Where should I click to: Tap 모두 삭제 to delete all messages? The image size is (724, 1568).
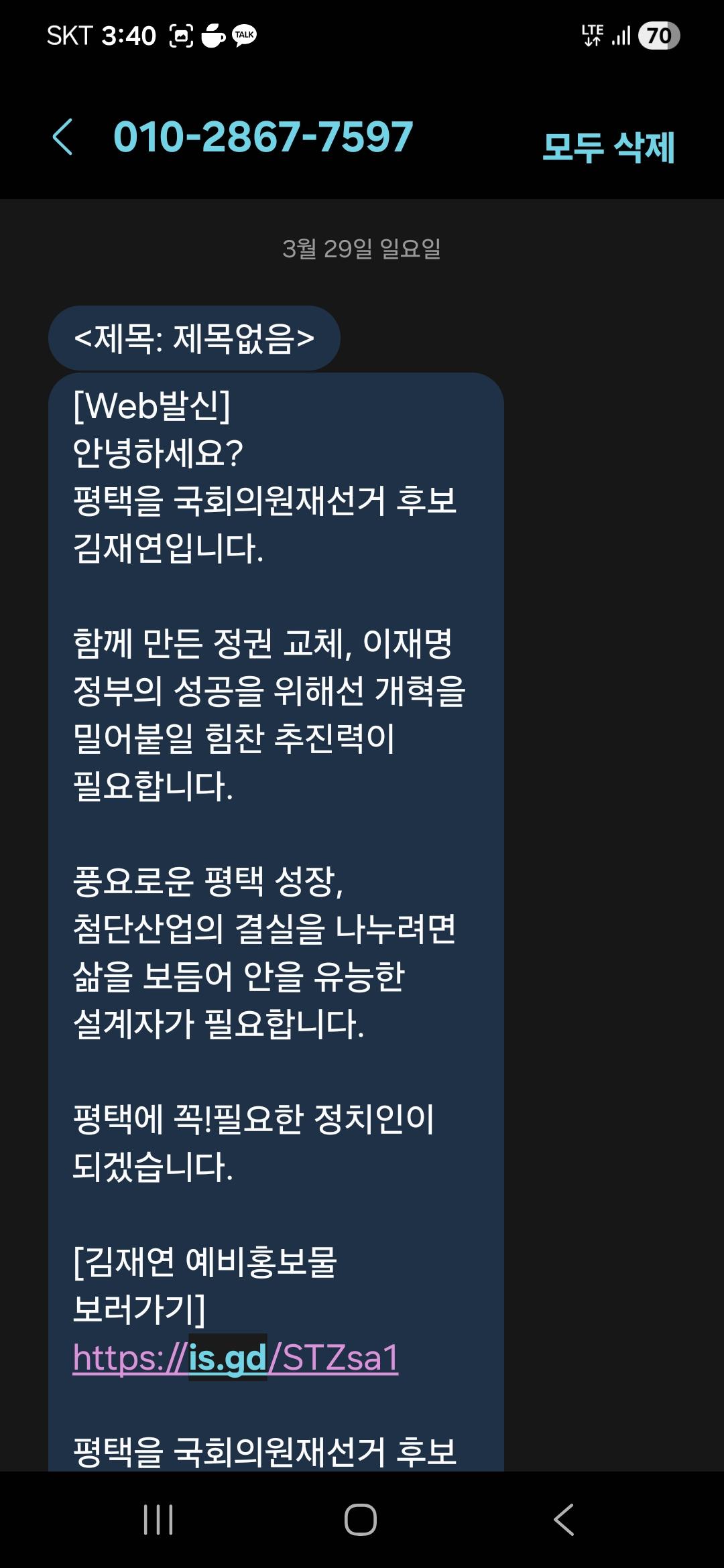click(608, 147)
